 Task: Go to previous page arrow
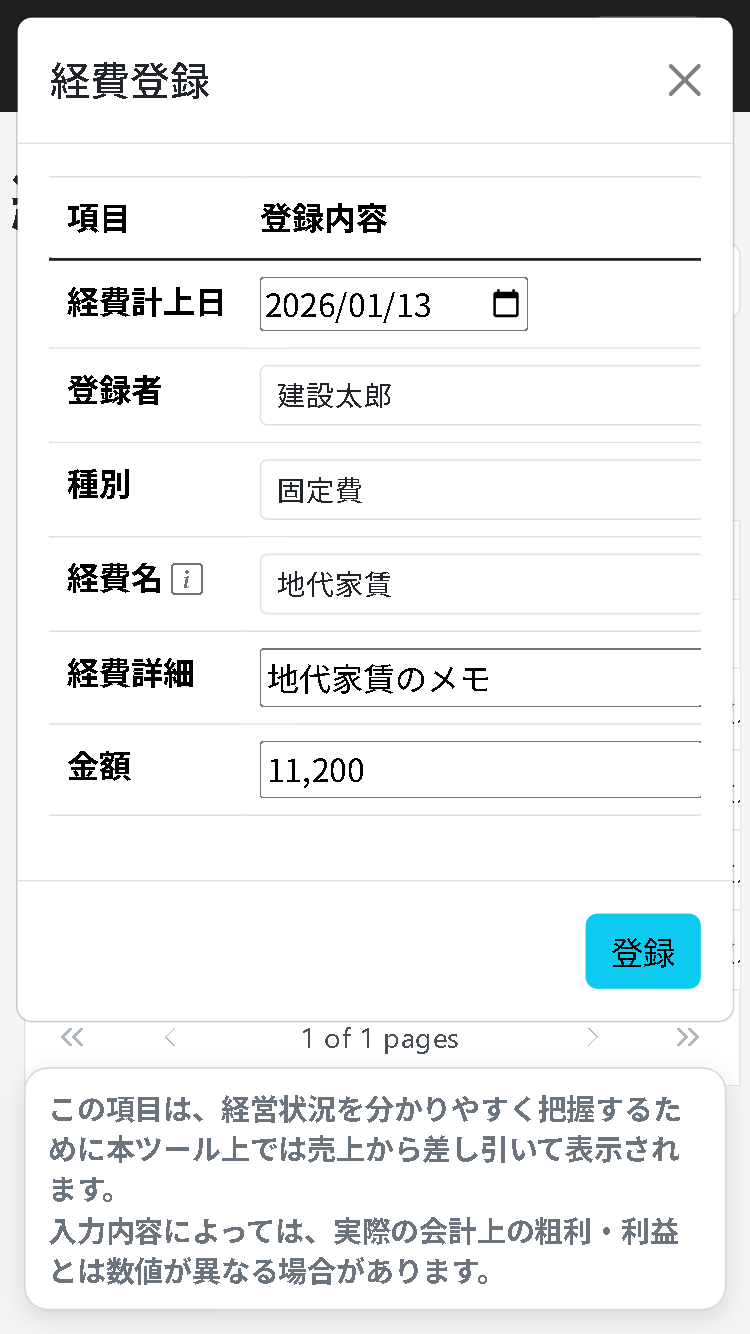tap(169, 1038)
